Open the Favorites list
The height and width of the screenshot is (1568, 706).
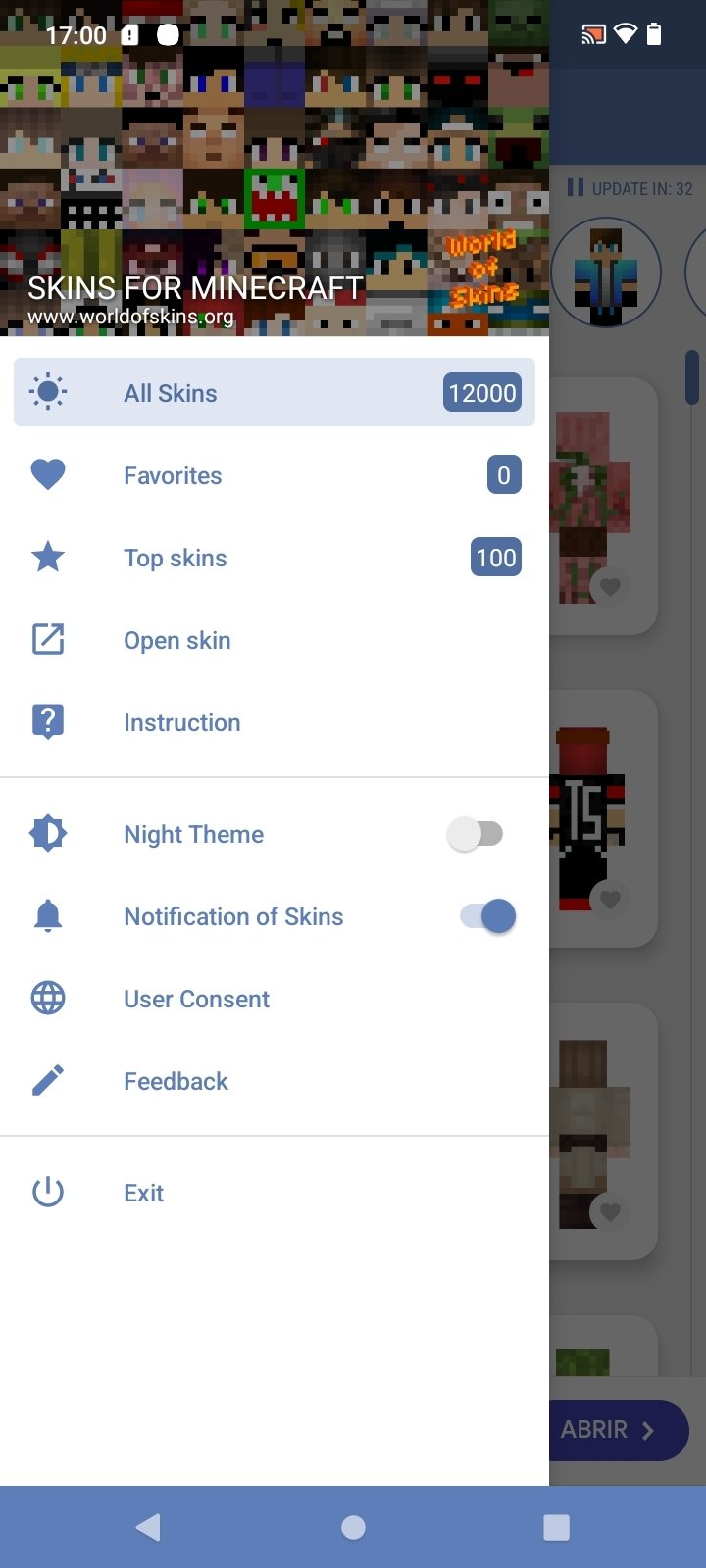coord(275,475)
